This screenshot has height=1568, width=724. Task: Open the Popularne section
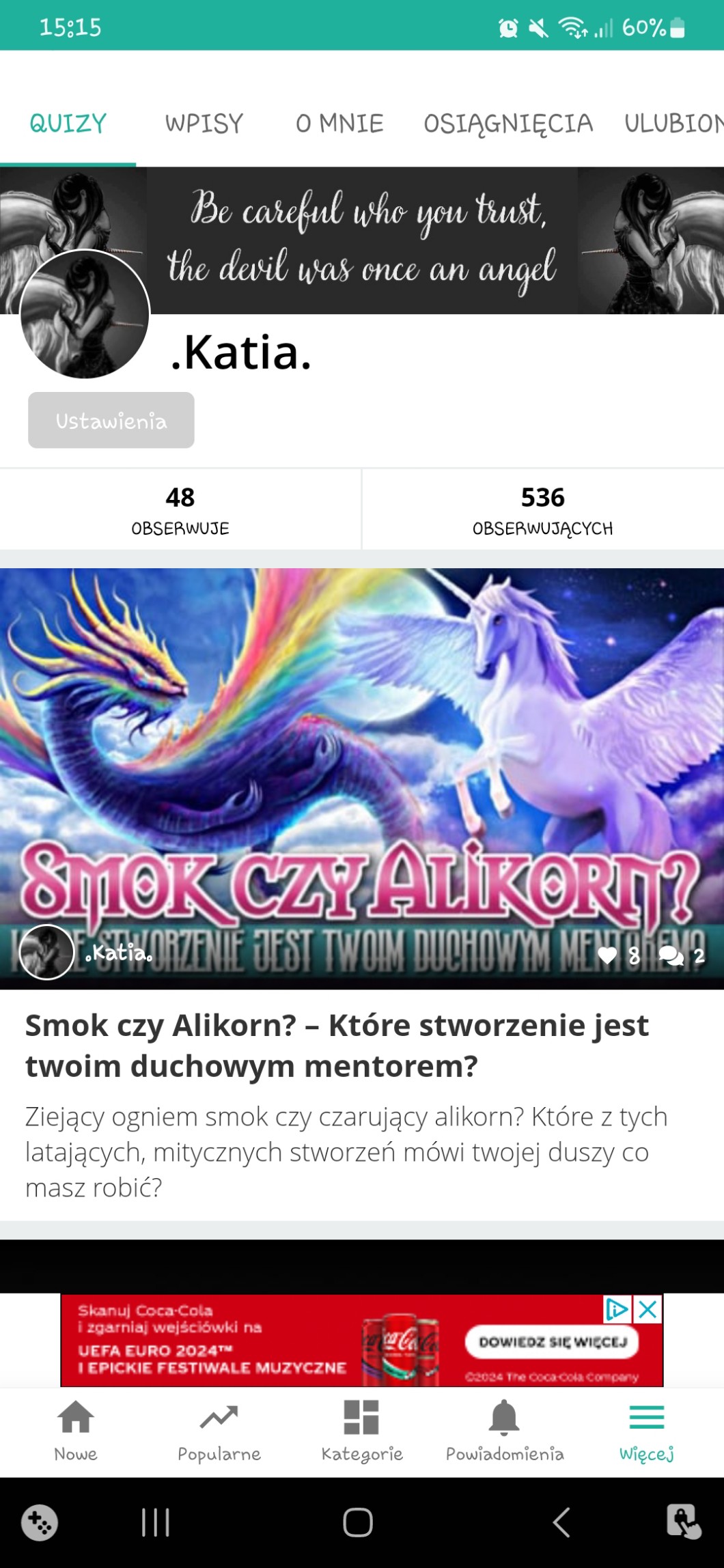(219, 1430)
